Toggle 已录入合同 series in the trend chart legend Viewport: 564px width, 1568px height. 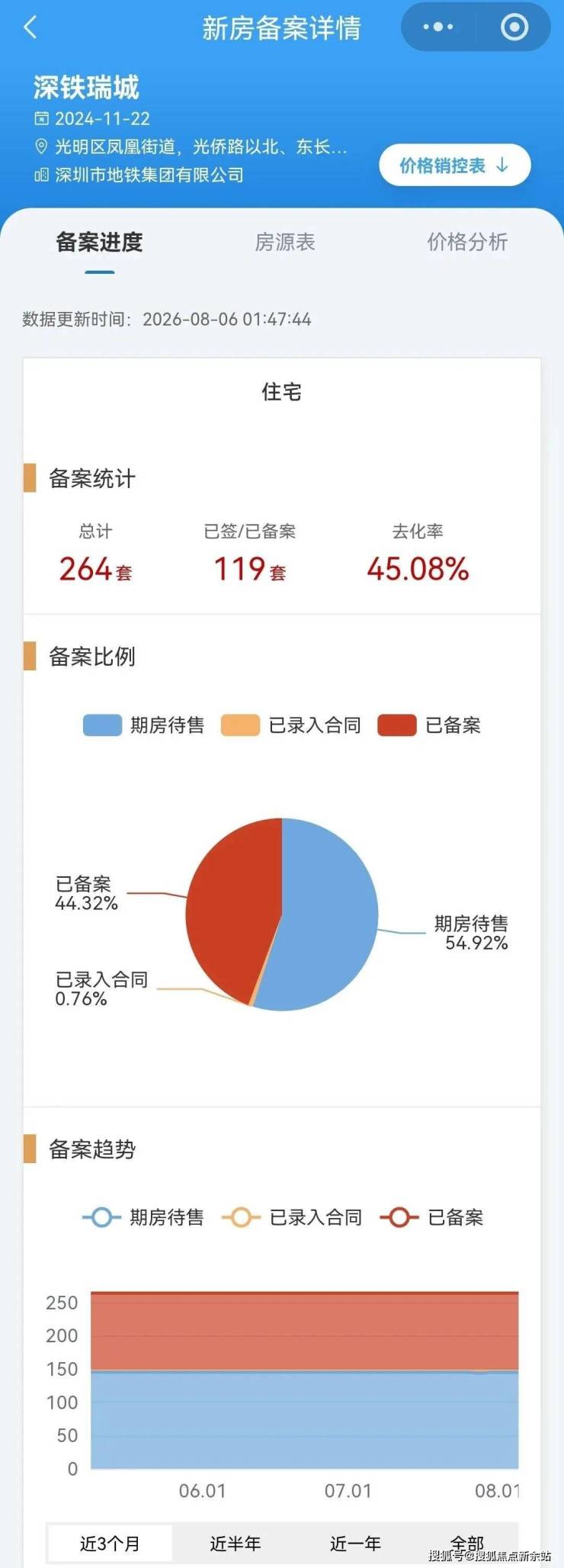pos(292,1217)
